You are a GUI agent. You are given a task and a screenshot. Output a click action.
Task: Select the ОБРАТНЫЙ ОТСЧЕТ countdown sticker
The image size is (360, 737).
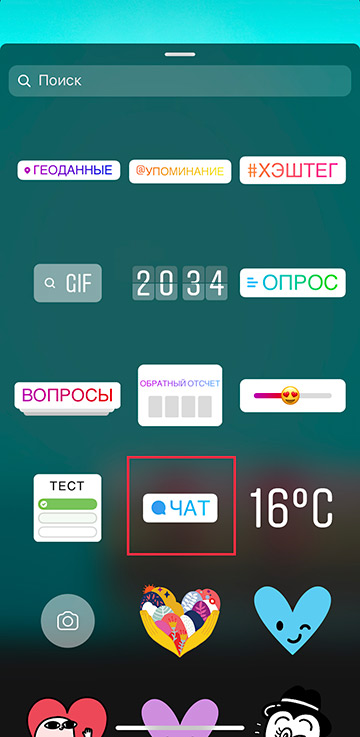[180, 395]
